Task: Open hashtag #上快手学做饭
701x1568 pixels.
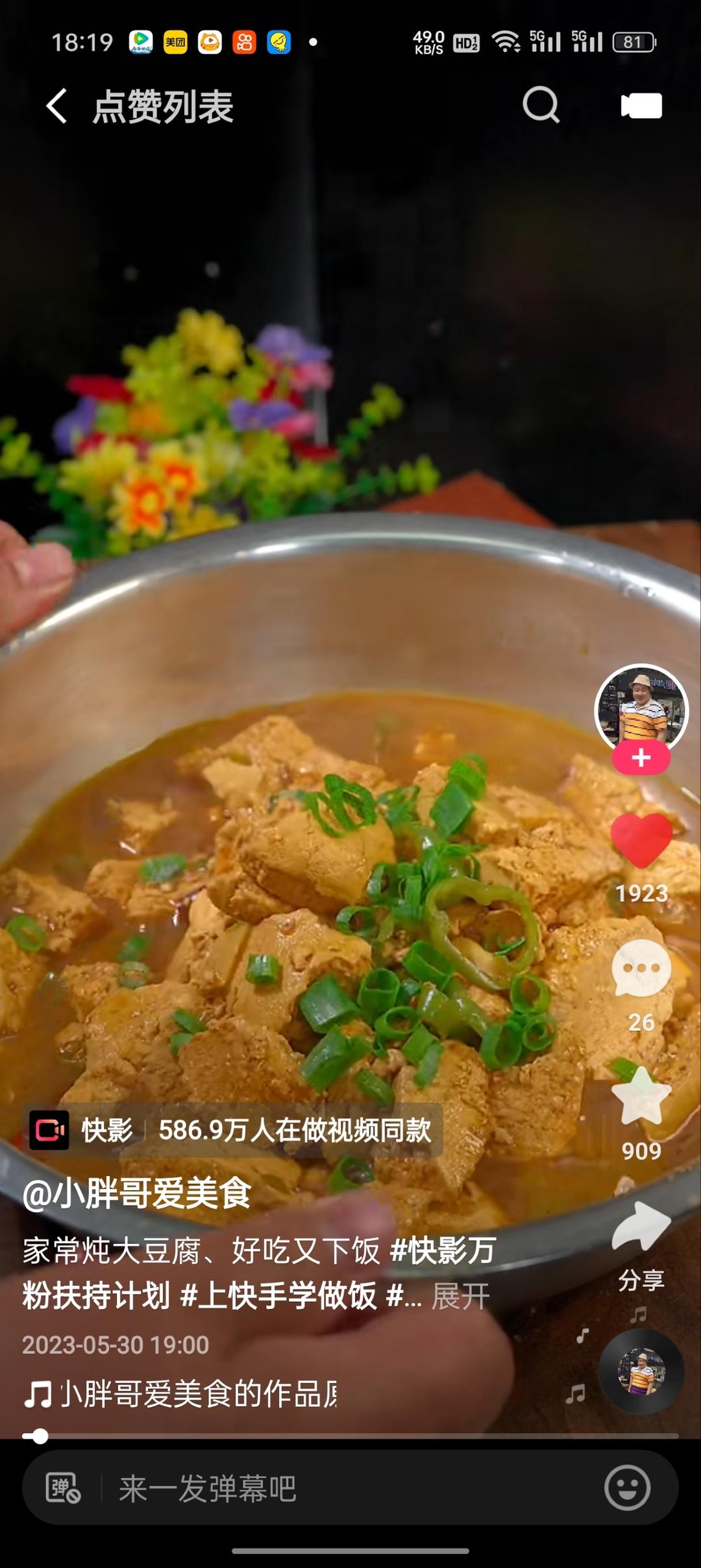Action: tap(278, 1297)
